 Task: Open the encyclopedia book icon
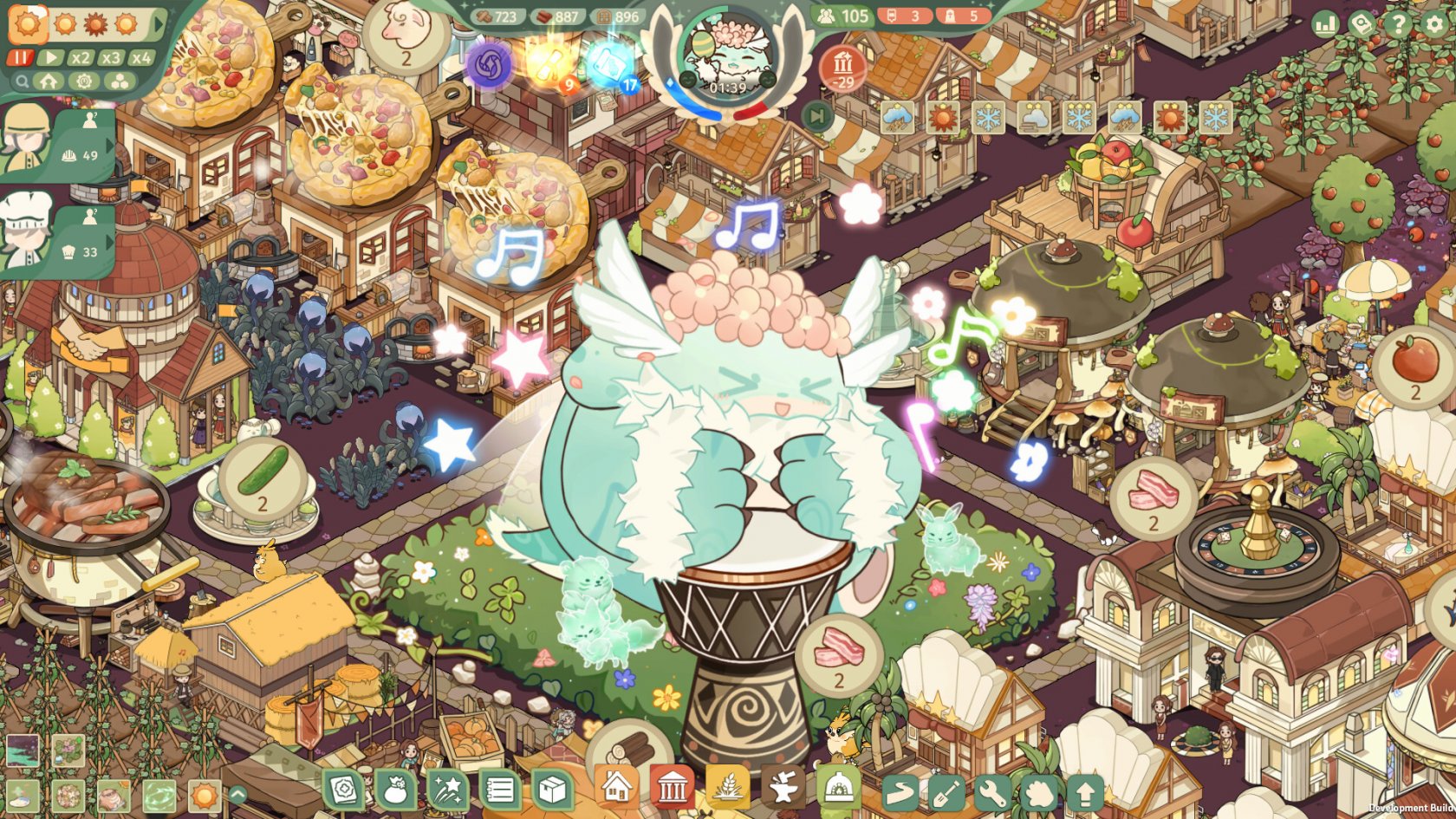tap(1362, 23)
